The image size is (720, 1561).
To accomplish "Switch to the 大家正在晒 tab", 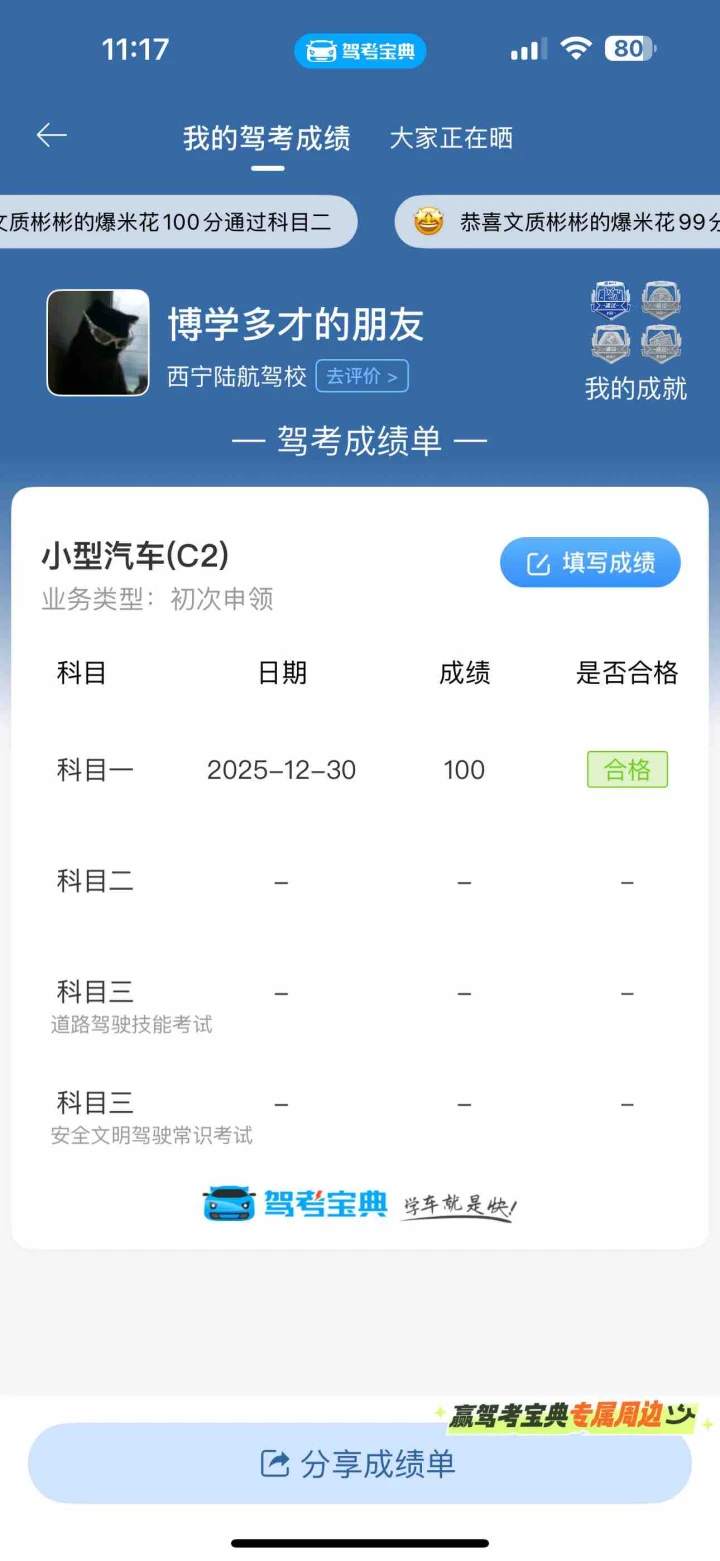I will pyautogui.click(x=451, y=138).
